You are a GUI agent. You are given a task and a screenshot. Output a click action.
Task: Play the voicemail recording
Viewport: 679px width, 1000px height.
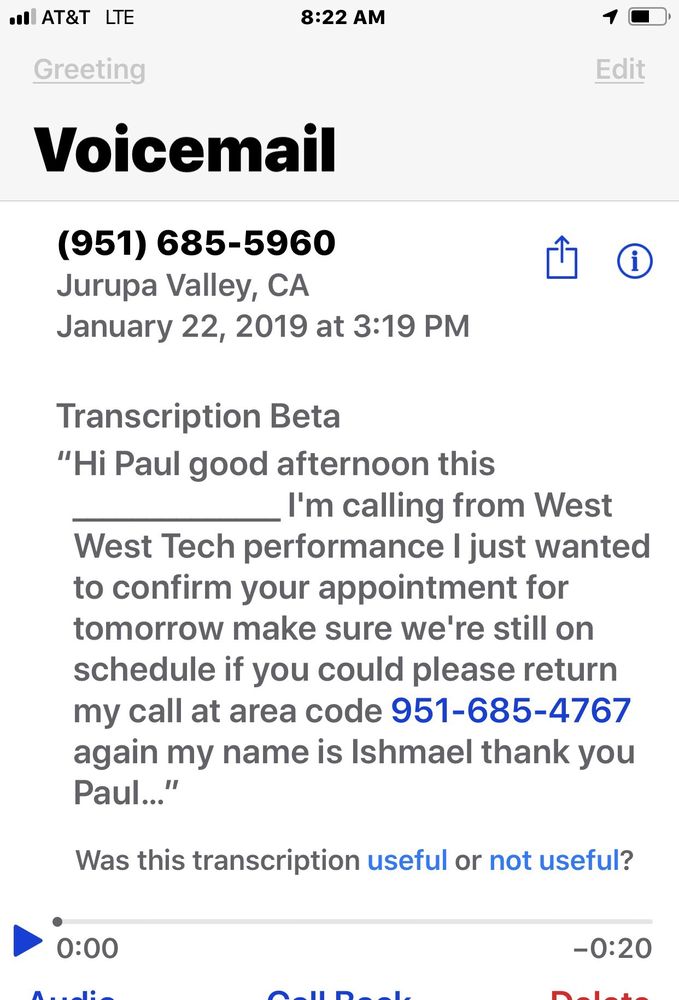(27, 940)
